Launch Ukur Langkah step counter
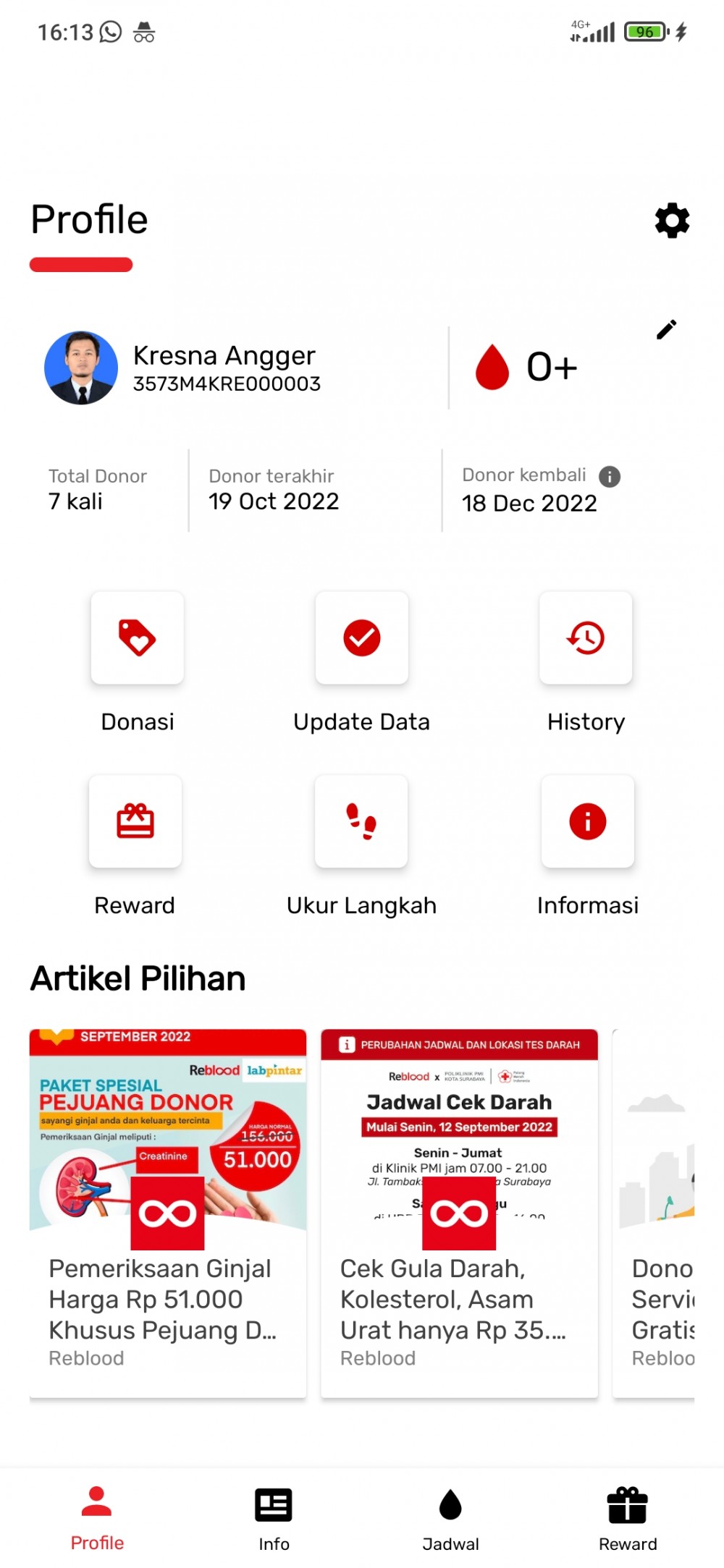 point(361,822)
